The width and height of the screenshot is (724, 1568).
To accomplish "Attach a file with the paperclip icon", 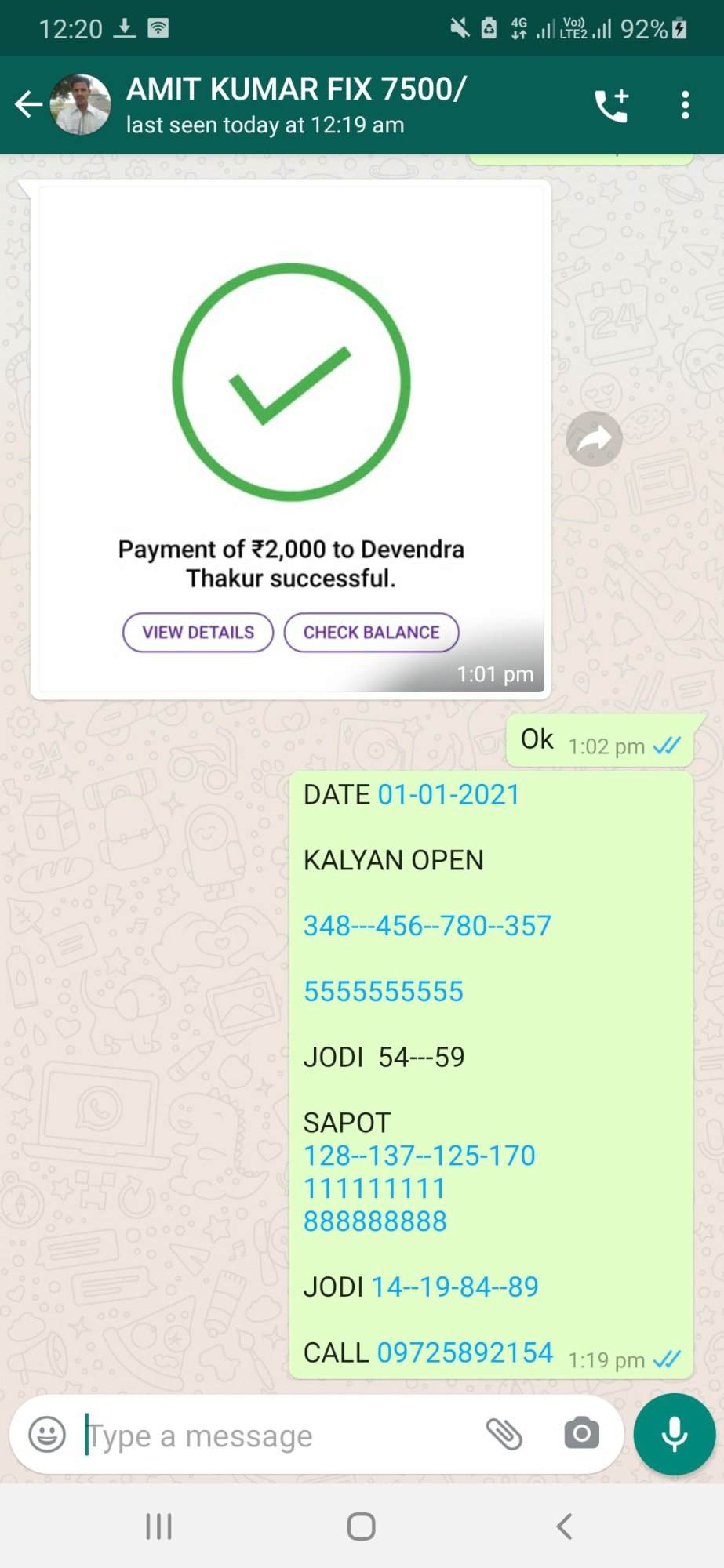I will (504, 1435).
